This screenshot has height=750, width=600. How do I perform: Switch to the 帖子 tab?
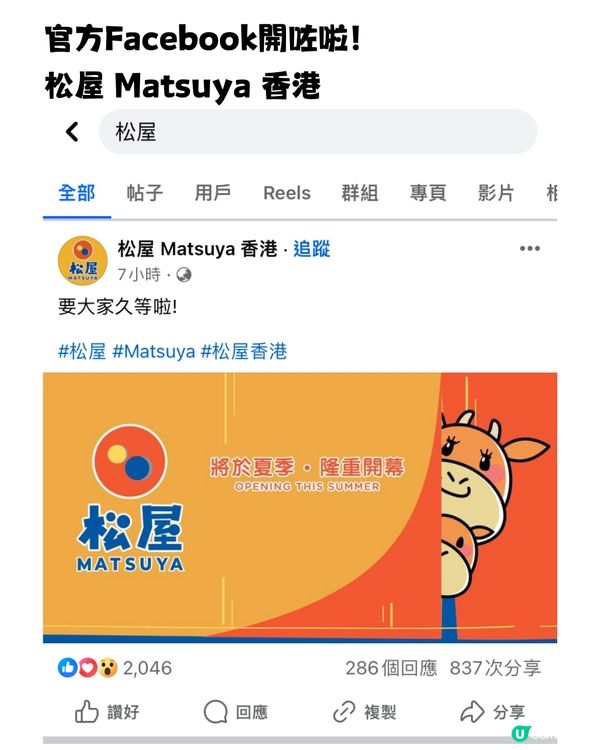pyautogui.click(x=145, y=193)
